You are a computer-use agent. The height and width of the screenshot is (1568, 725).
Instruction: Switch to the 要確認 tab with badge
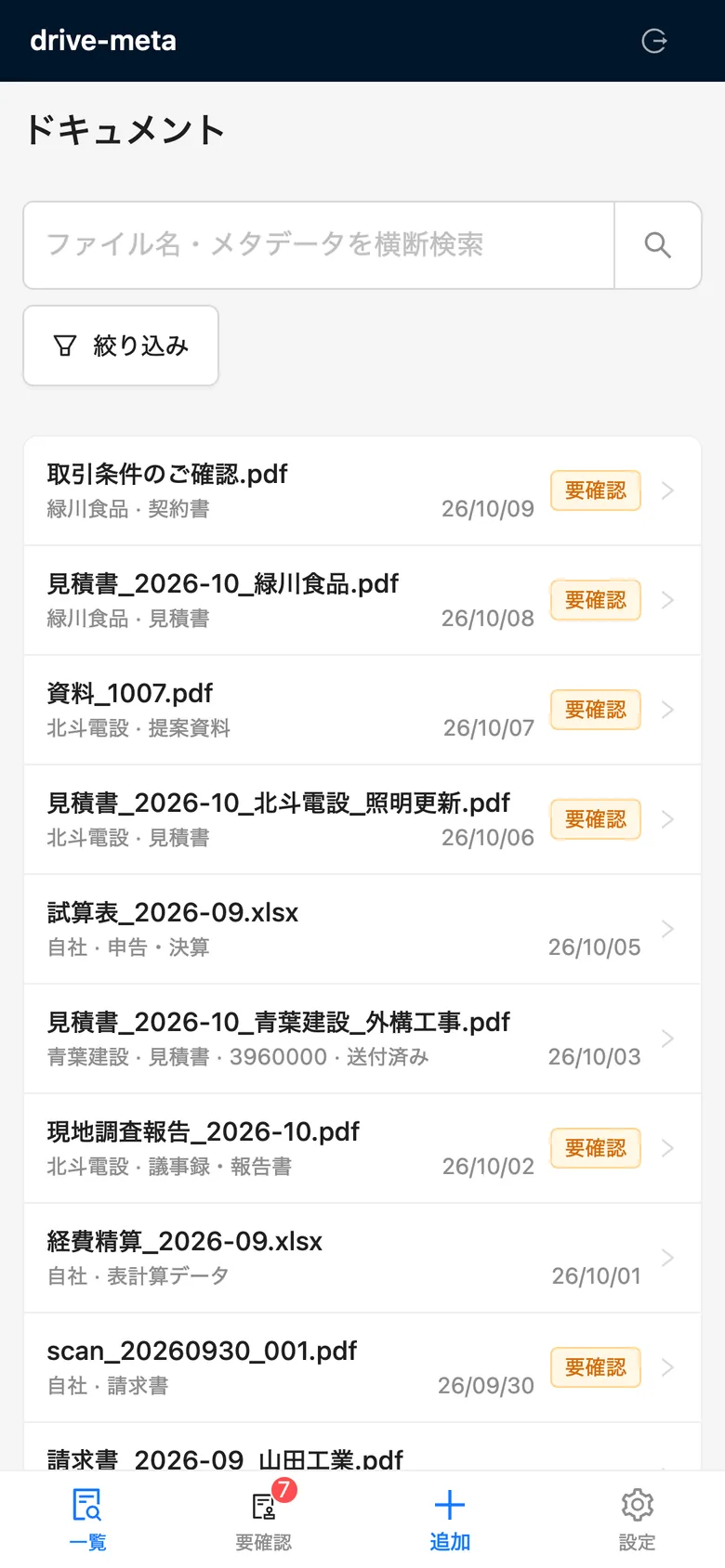pos(264,1520)
